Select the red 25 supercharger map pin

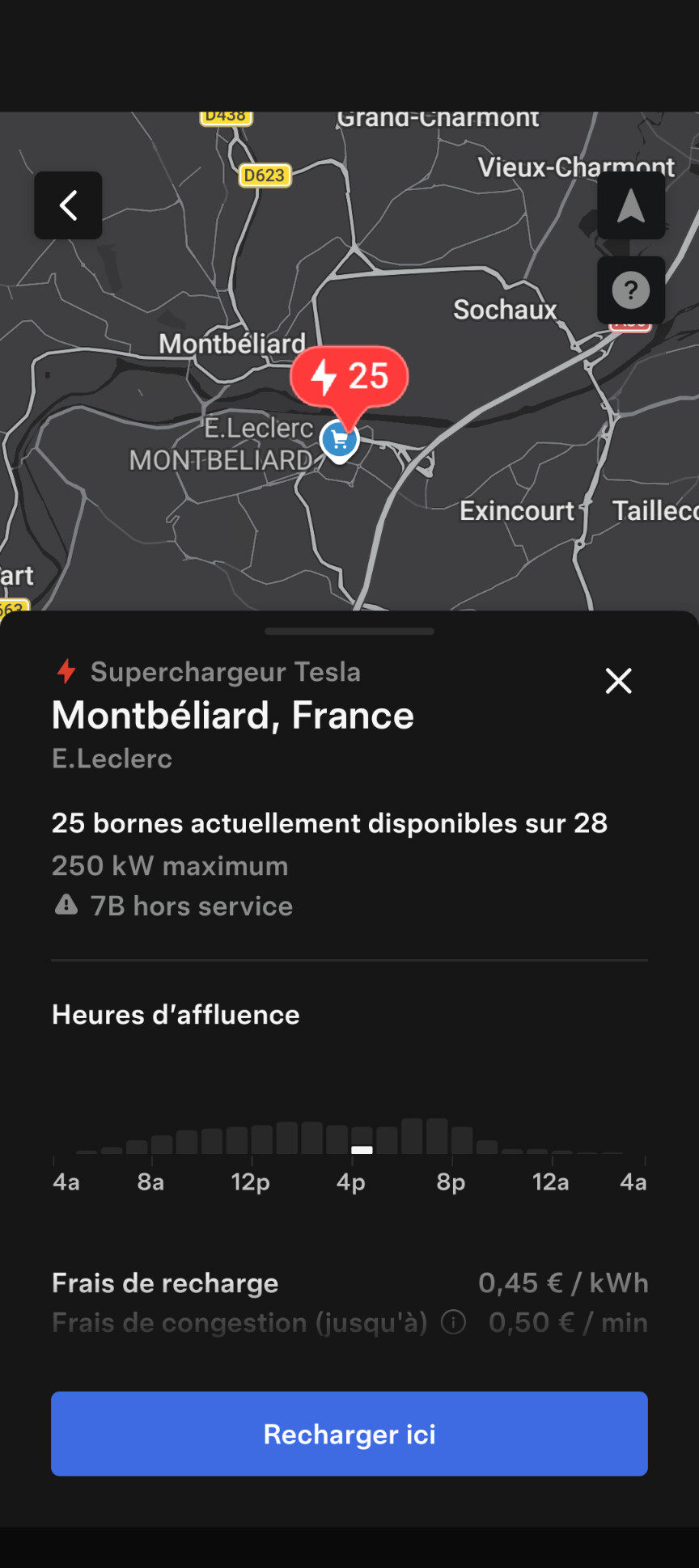pos(349,378)
